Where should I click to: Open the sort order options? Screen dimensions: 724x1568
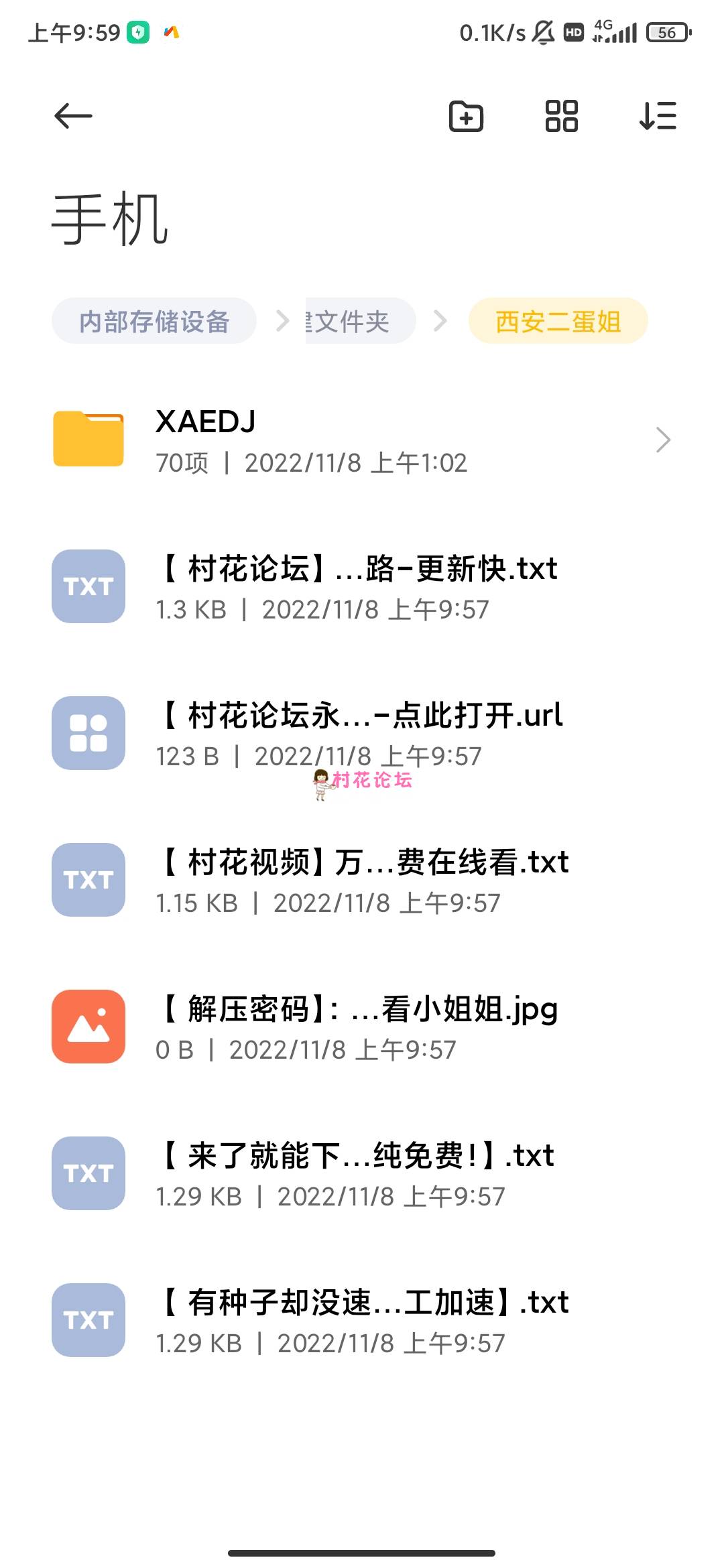(658, 116)
